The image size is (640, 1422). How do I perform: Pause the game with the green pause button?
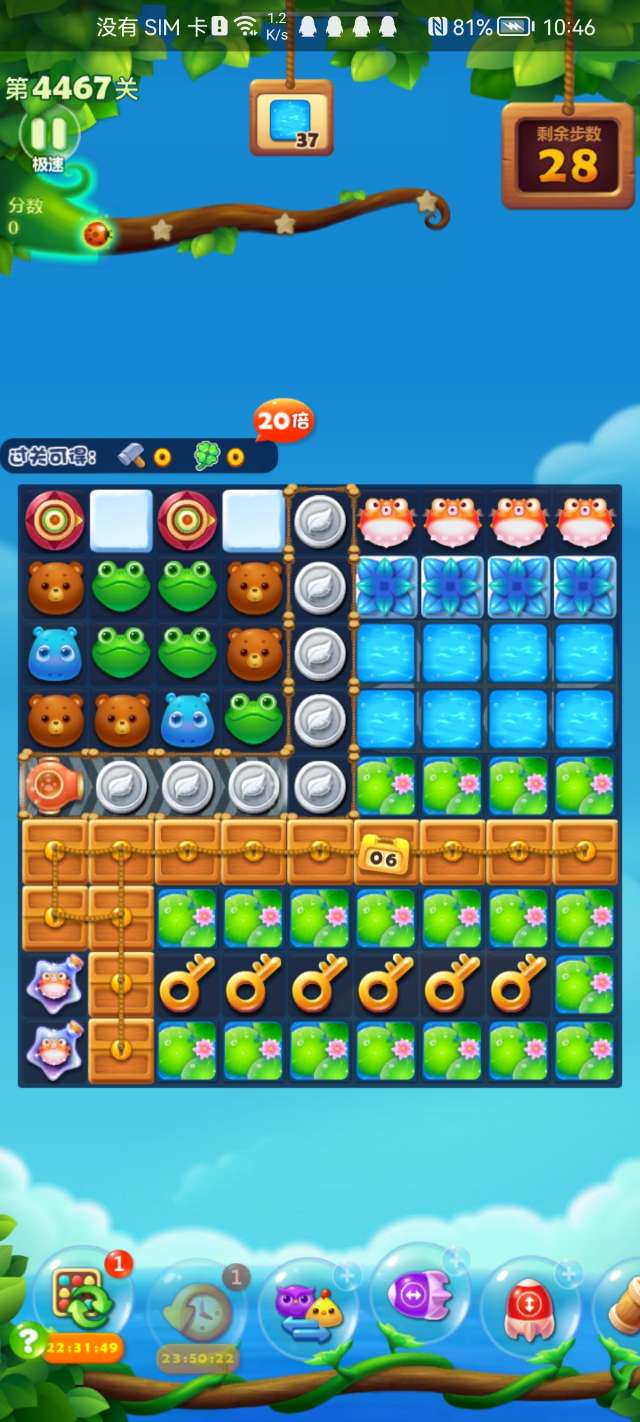click(x=48, y=134)
